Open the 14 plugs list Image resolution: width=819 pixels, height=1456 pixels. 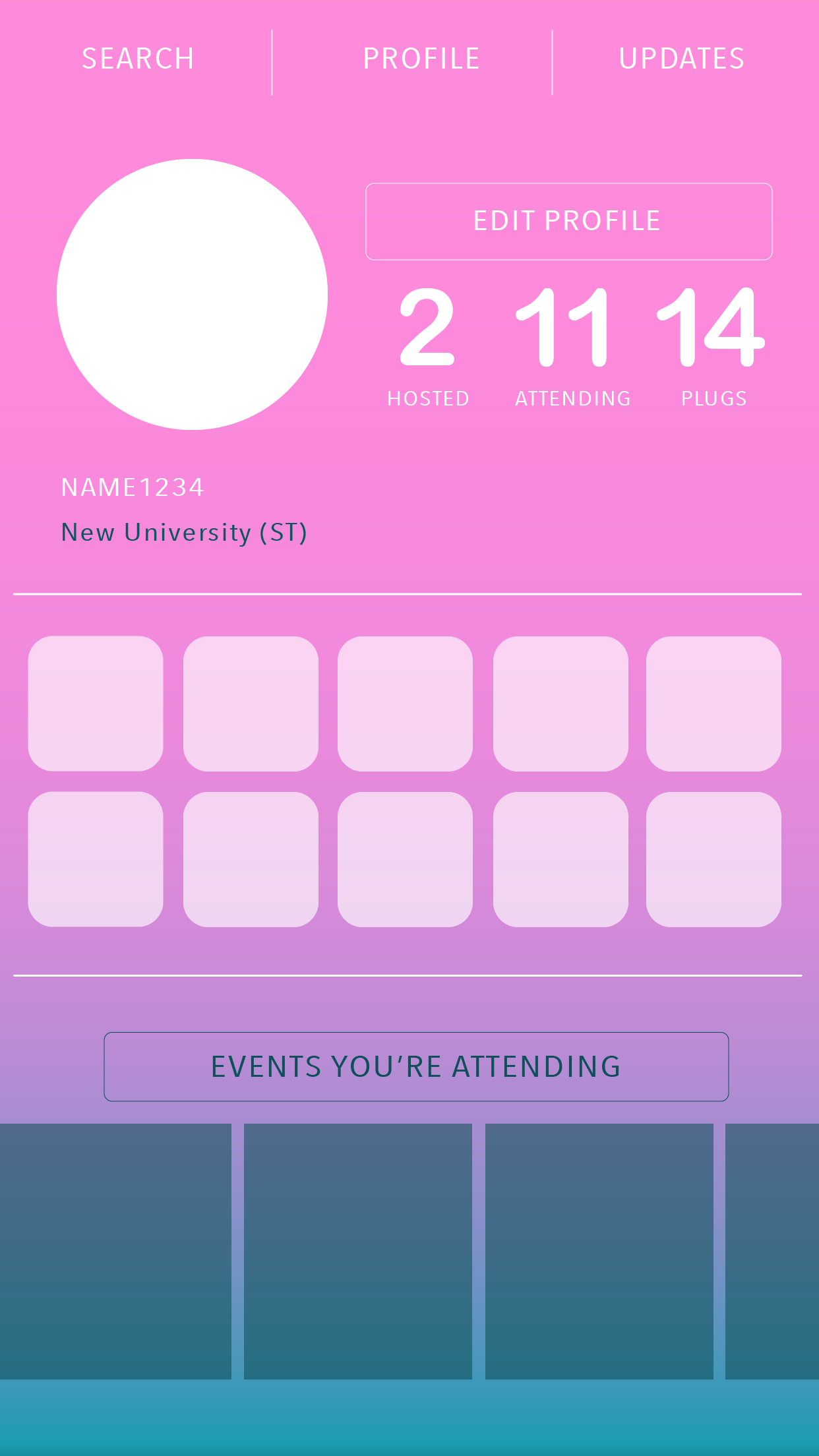(713, 346)
